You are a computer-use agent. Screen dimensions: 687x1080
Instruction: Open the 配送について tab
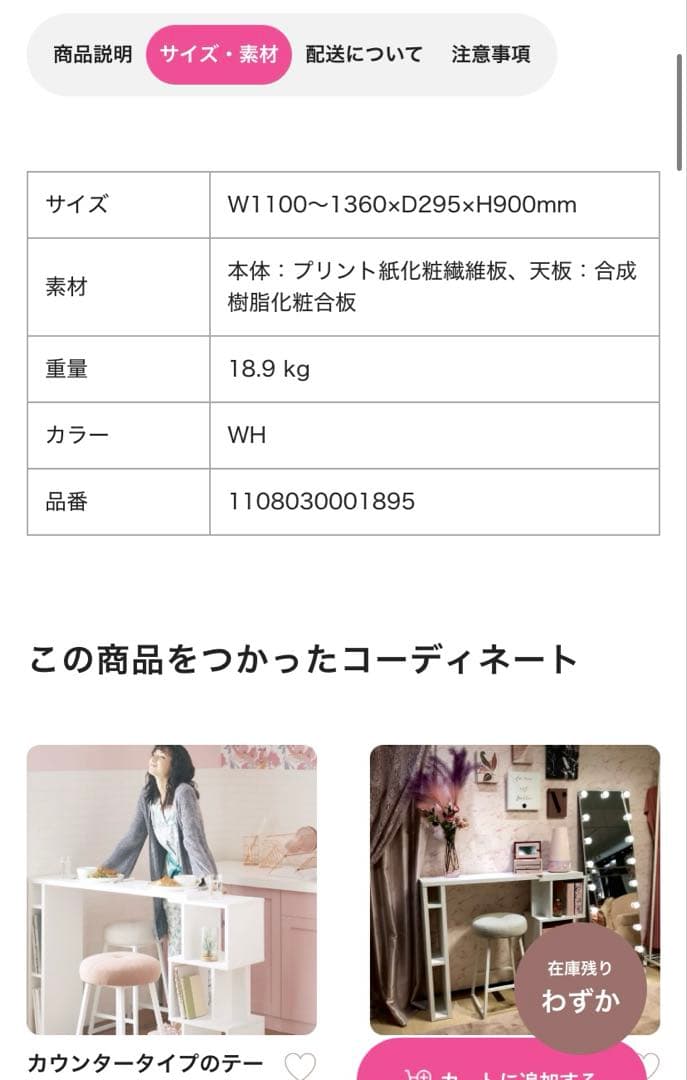[x=364, y=55]
